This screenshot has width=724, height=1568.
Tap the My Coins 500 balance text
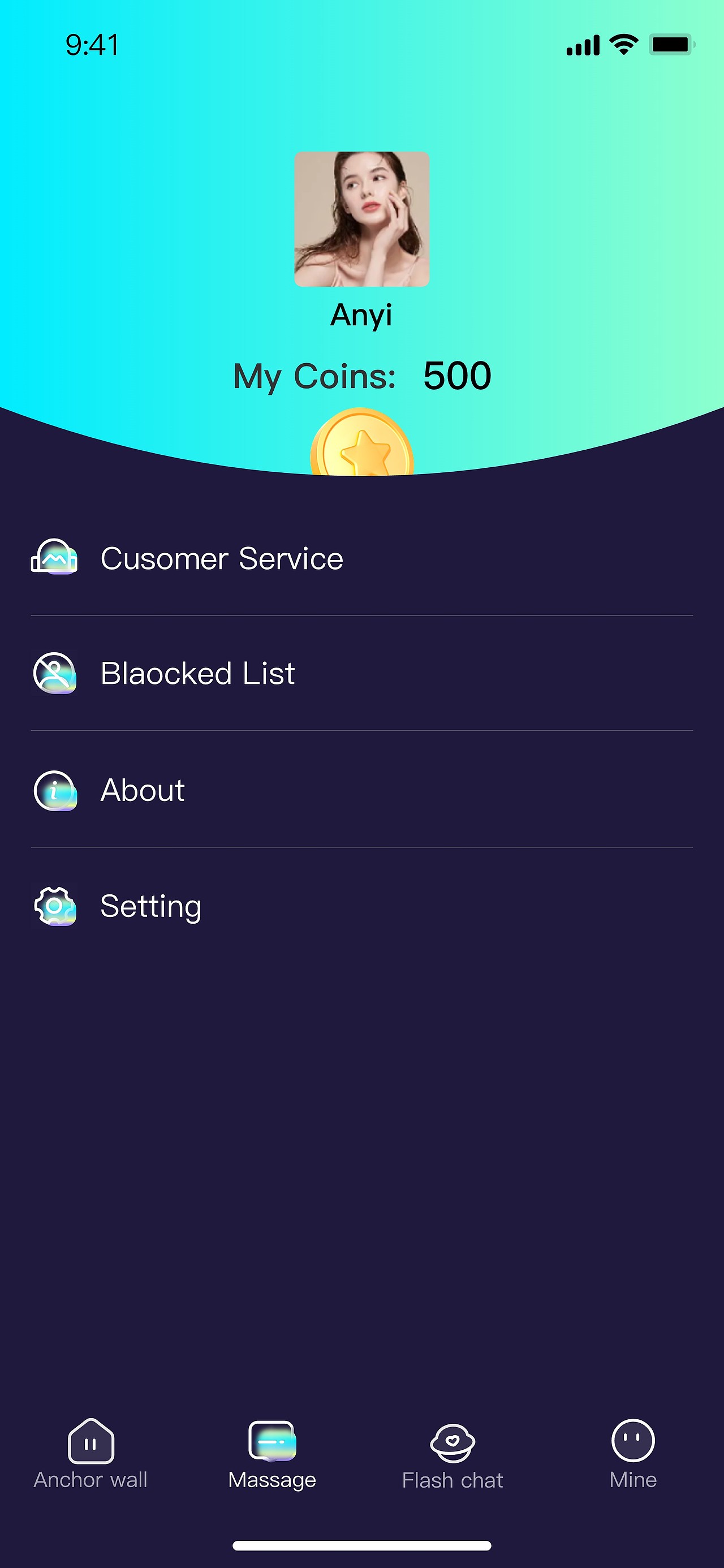pyautogui.click(x=361, y=376)
